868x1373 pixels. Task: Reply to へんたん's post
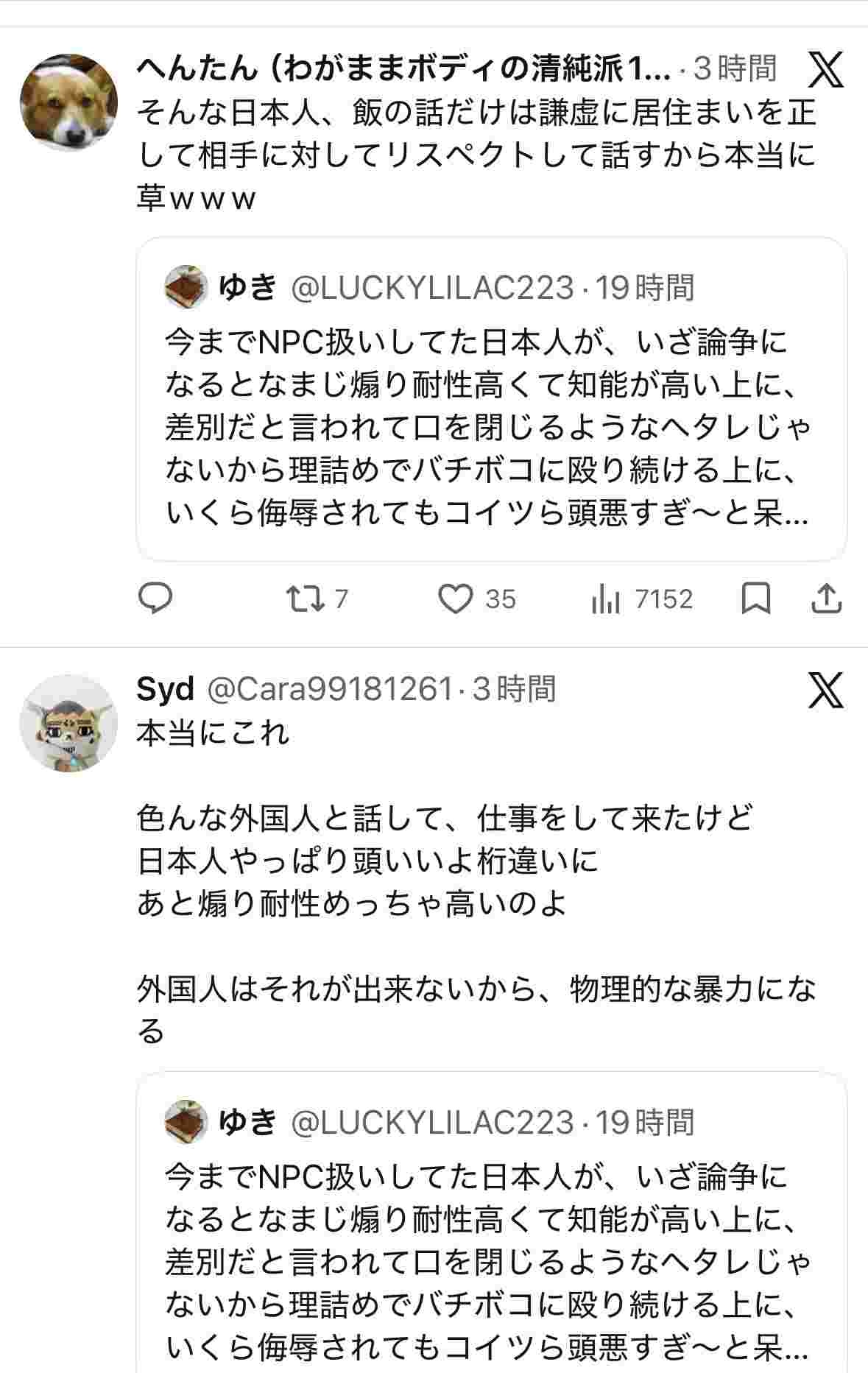tap(155, 599)
